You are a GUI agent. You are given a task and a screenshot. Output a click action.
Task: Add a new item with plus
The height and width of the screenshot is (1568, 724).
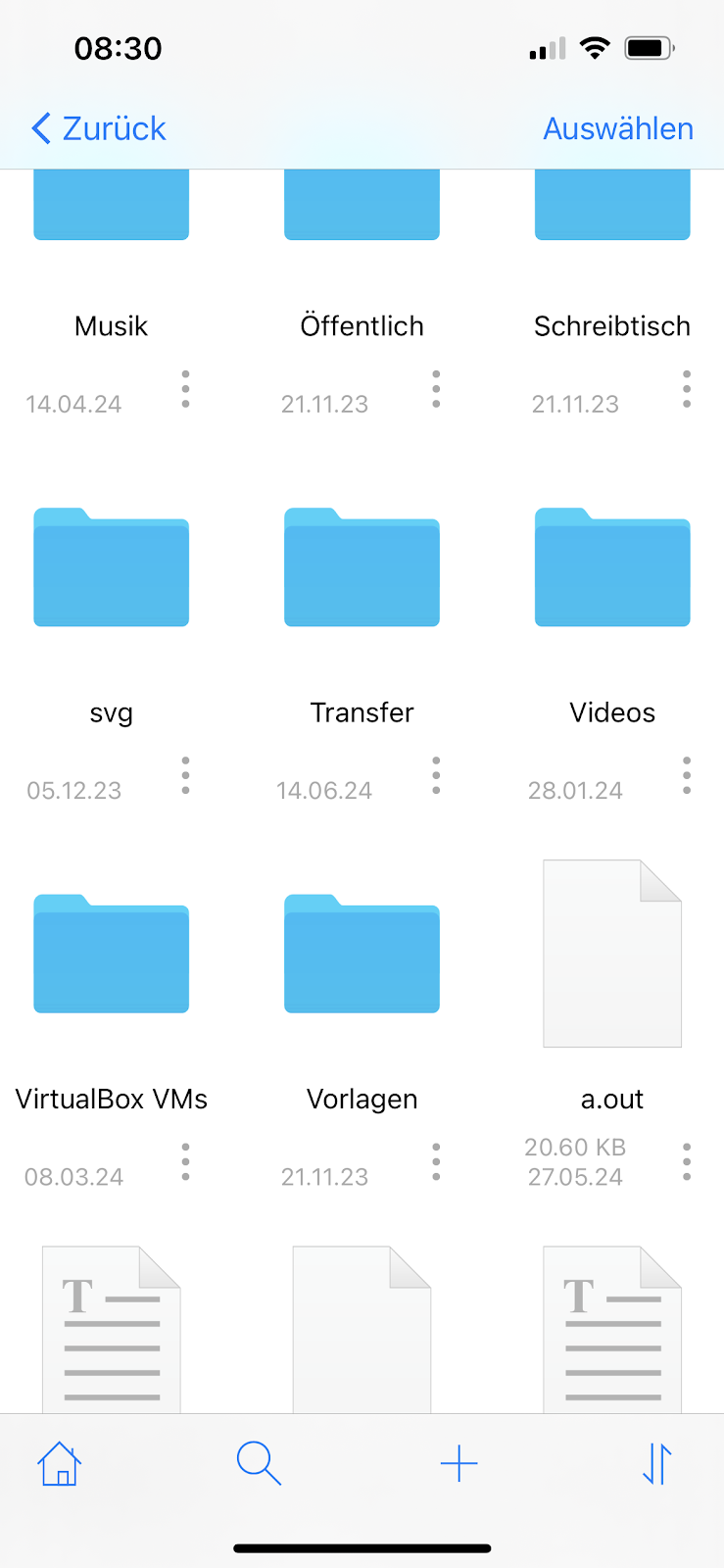point(459,1464)
